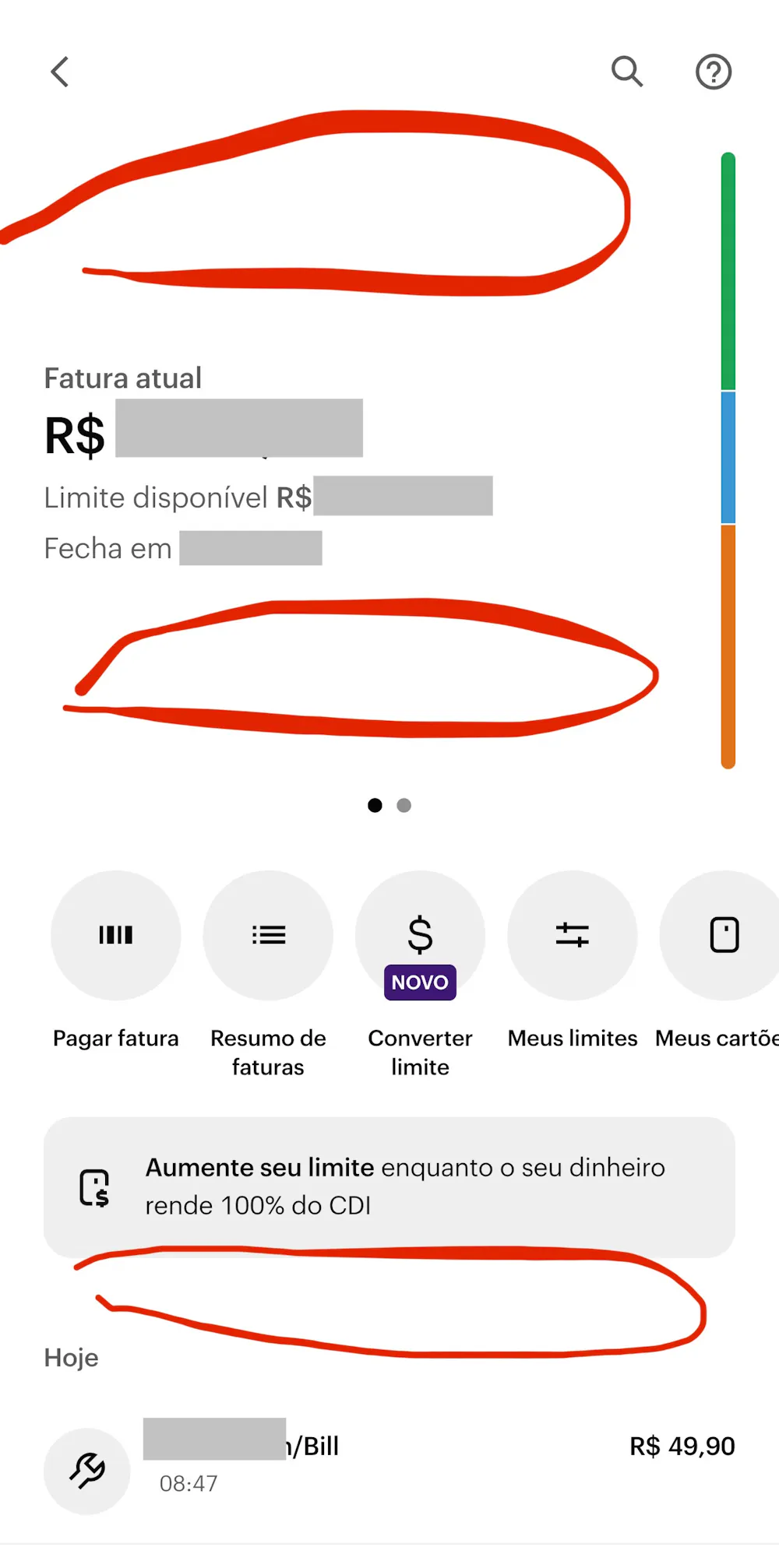Open the help question mark

click(713, 72)
